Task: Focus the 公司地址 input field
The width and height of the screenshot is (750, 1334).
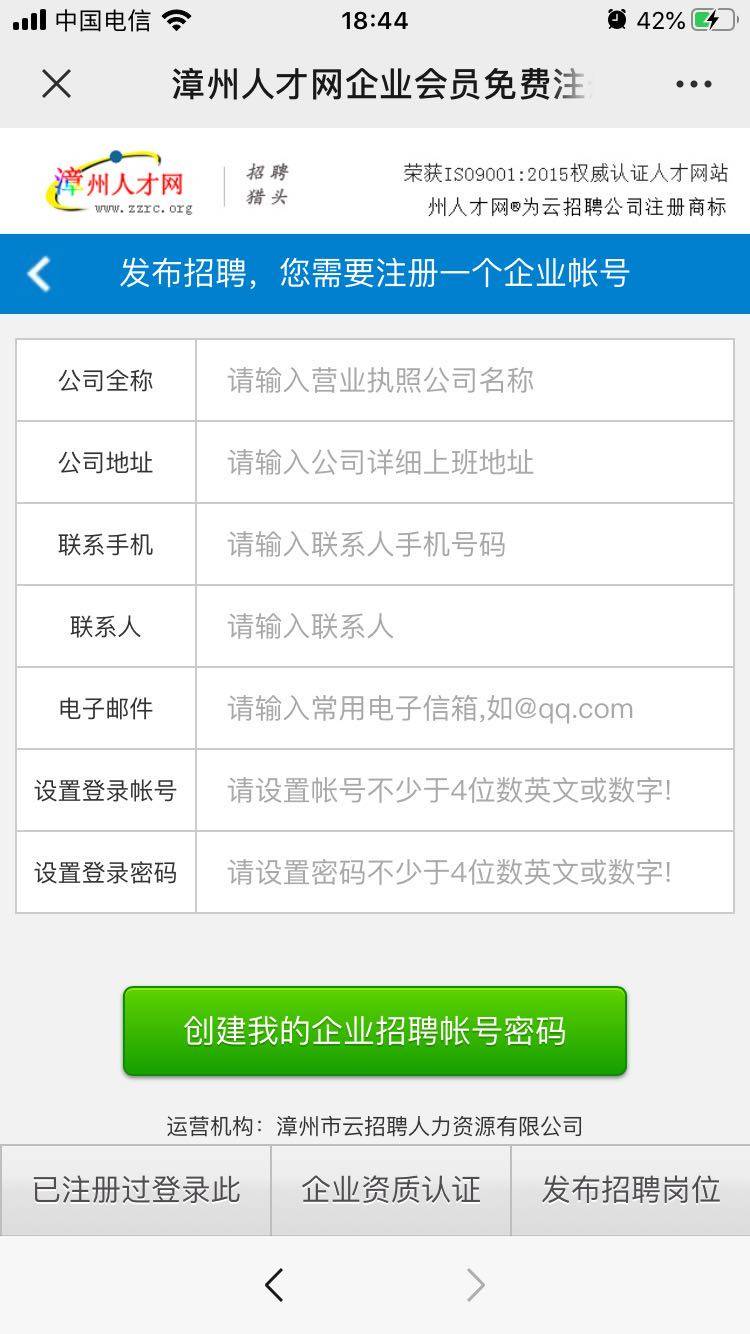Action: coord(465,462)
